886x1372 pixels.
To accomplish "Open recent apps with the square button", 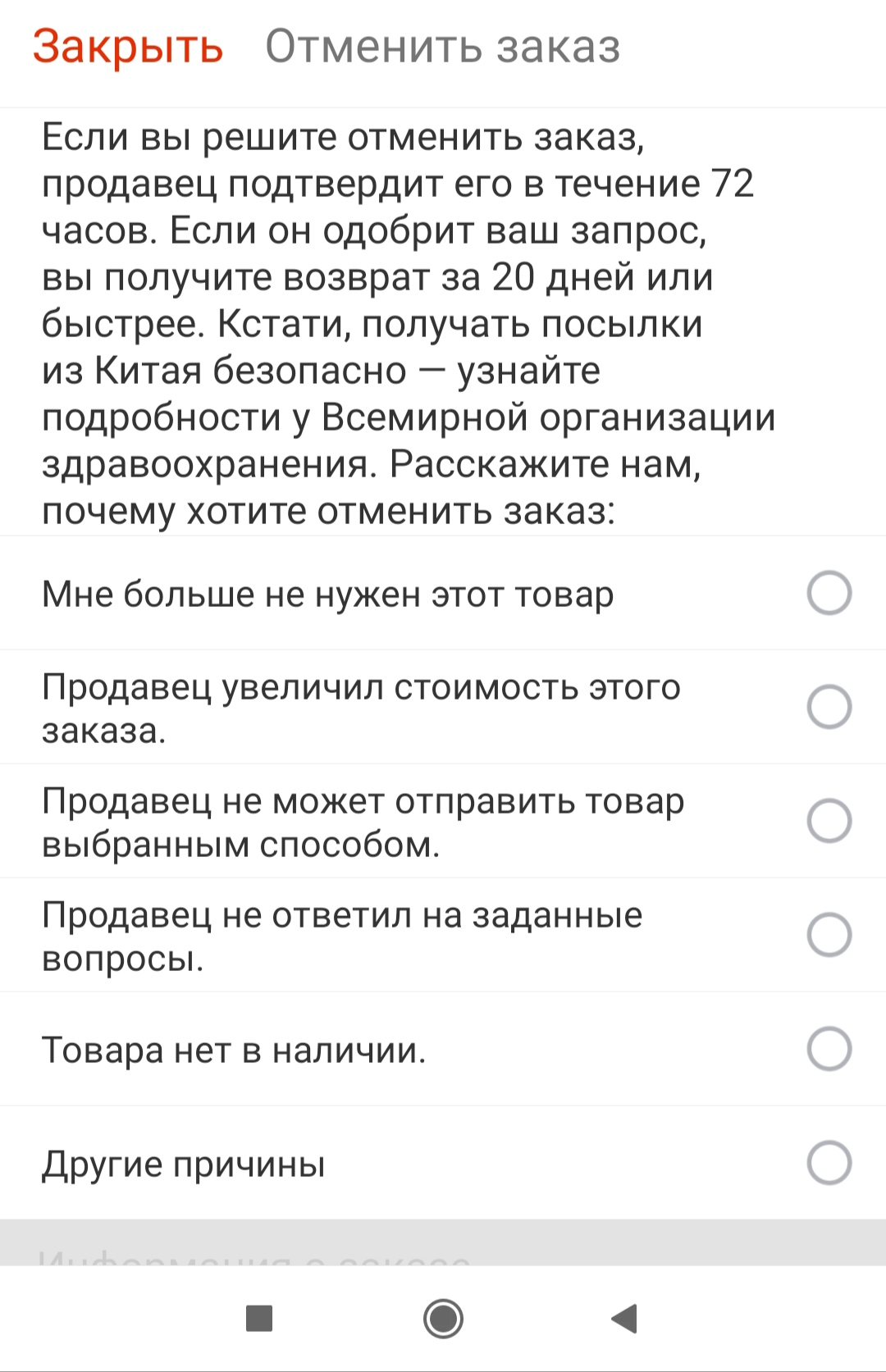I will pos(259,1319).
